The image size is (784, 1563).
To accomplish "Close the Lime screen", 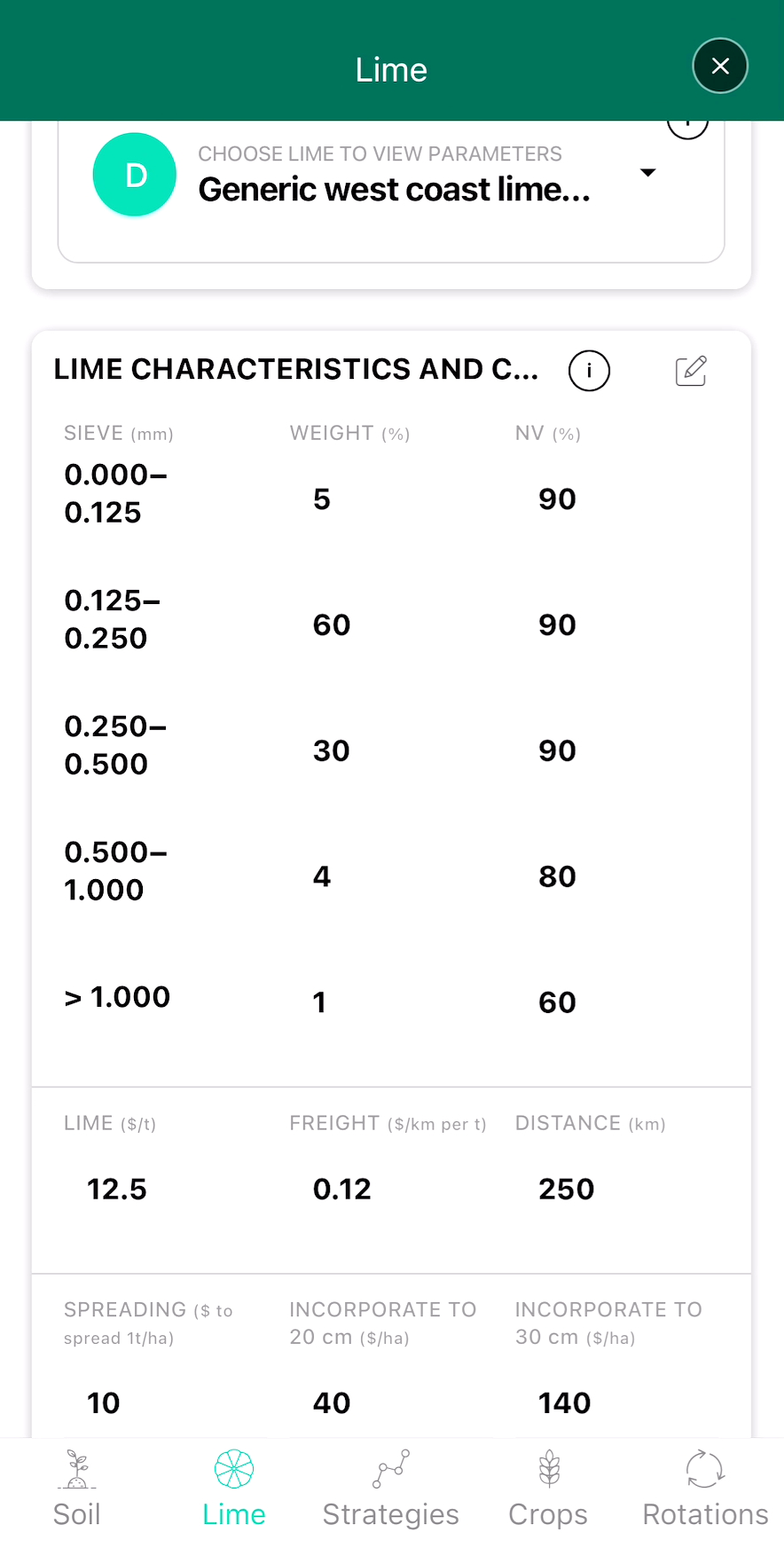I will point(720,66).
